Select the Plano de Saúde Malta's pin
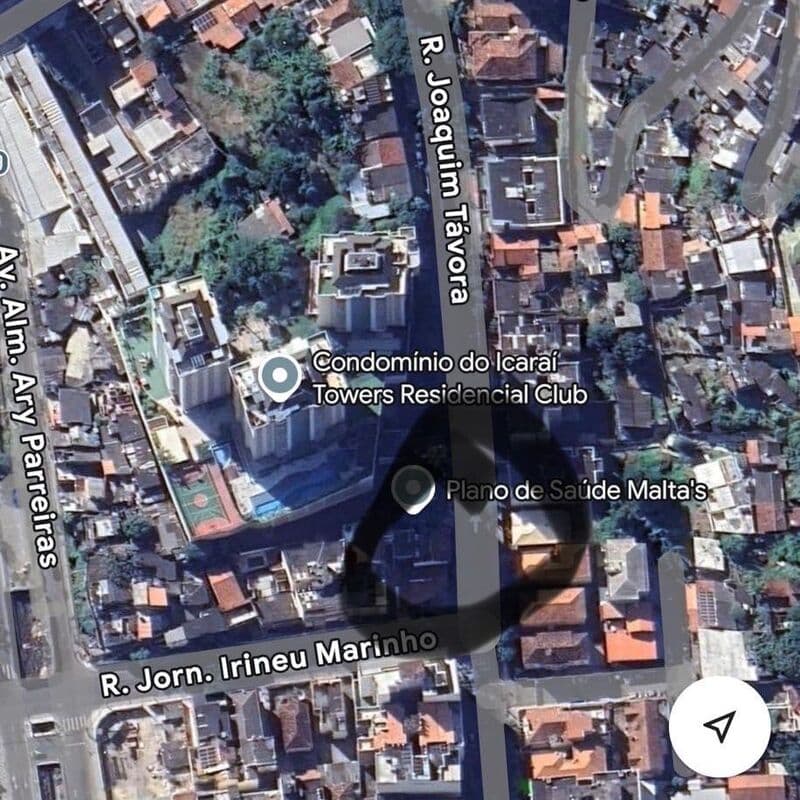Image resolution: width=800 pixels, height=800 pixels. (412, 488)
